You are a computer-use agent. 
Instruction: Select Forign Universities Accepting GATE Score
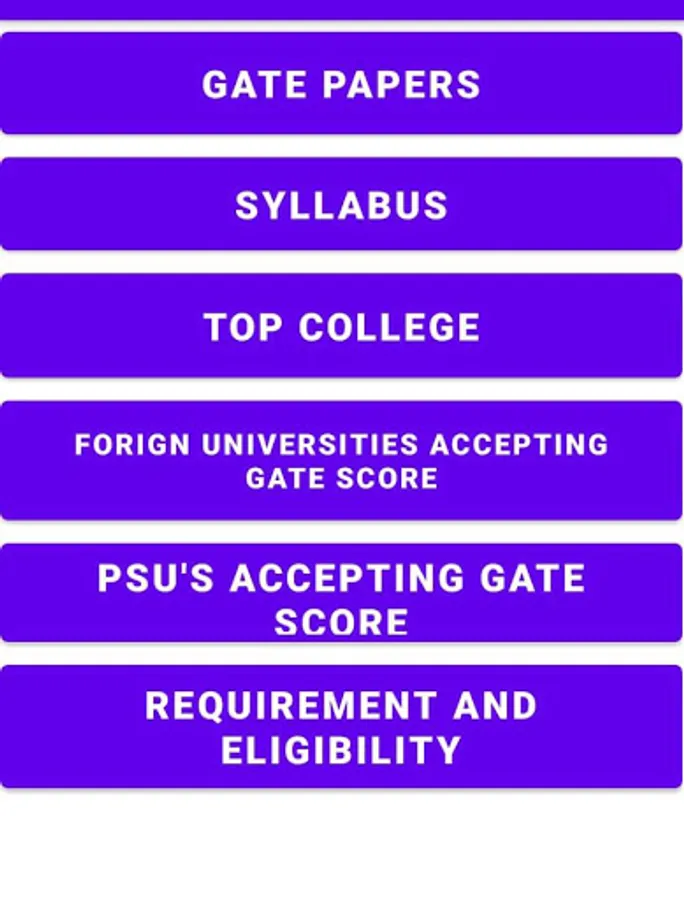coord(342,461)
